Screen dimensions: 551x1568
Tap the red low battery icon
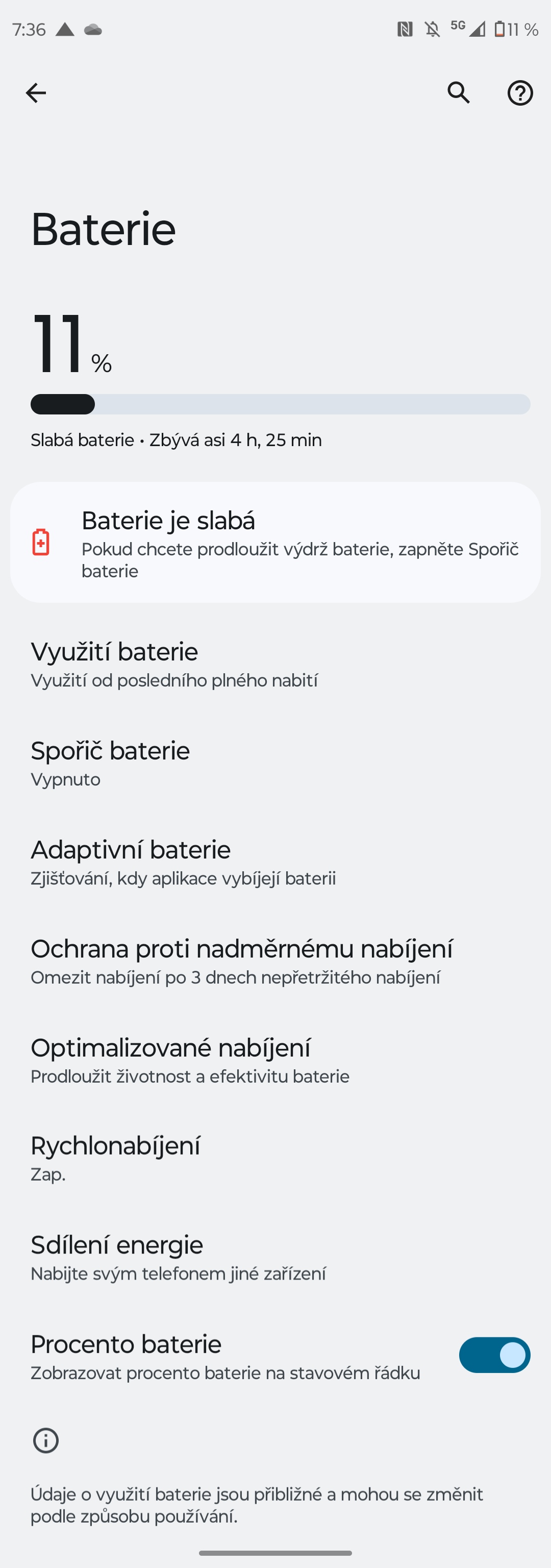click(x=40, y=543)
